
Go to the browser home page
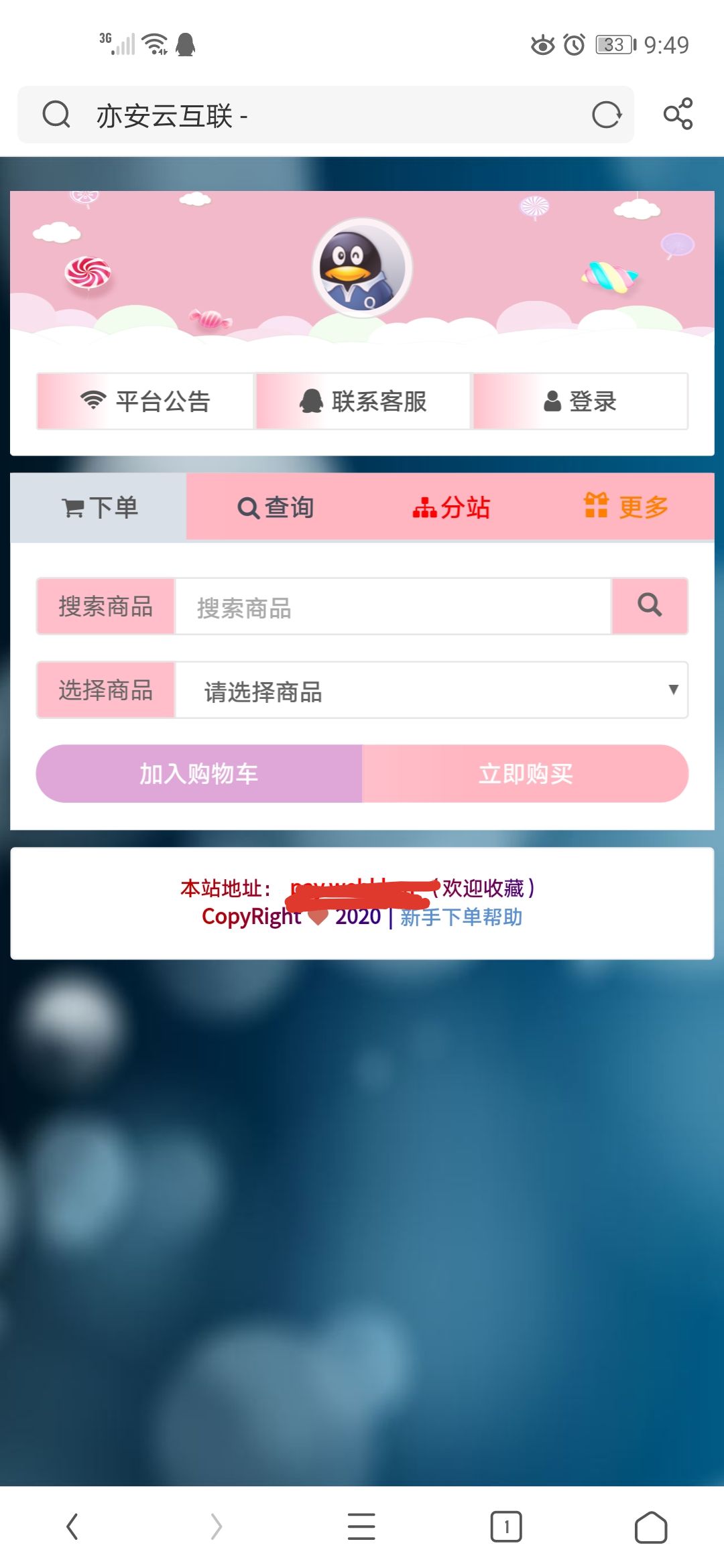point(650,1526)
